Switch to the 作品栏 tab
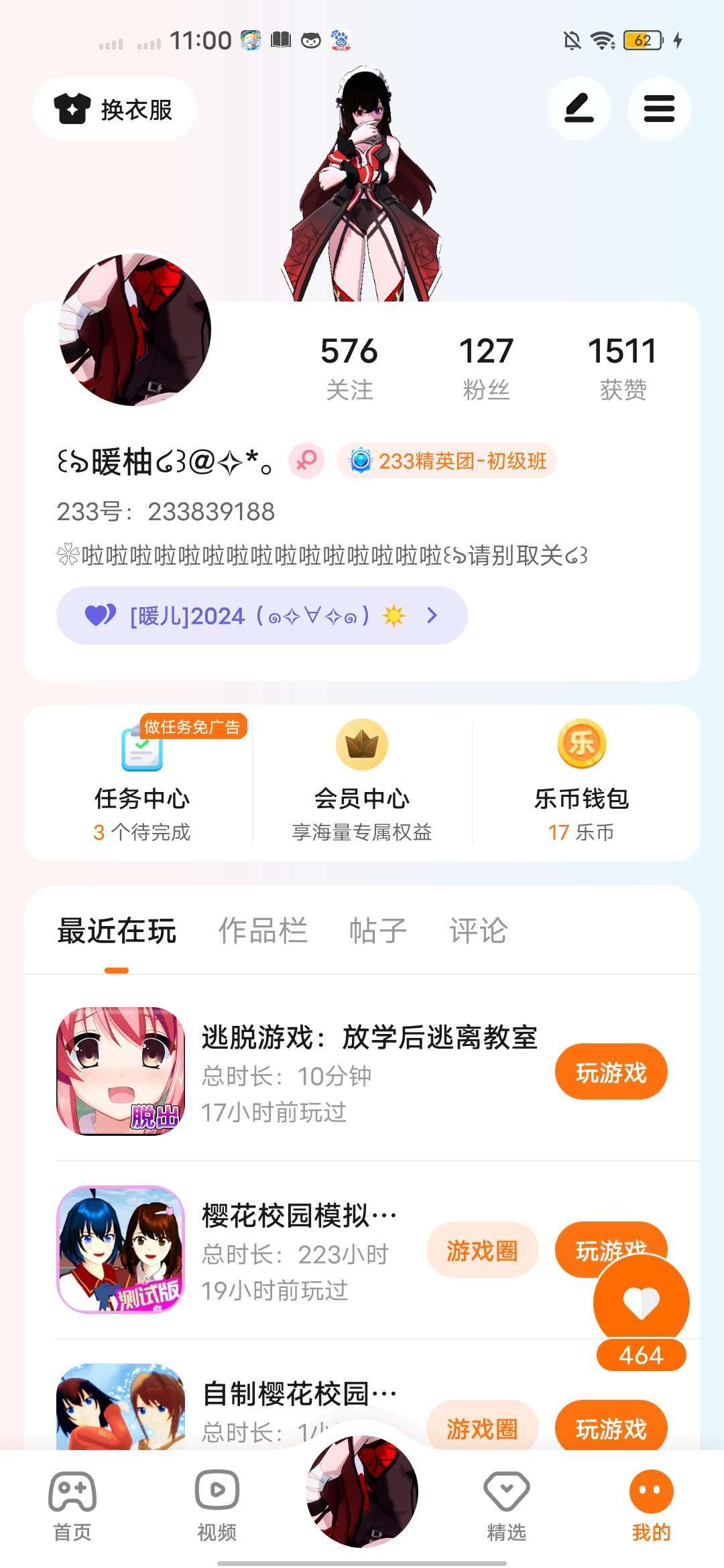Viewport: 724px width, 1568px height. (x=263, y=931)
